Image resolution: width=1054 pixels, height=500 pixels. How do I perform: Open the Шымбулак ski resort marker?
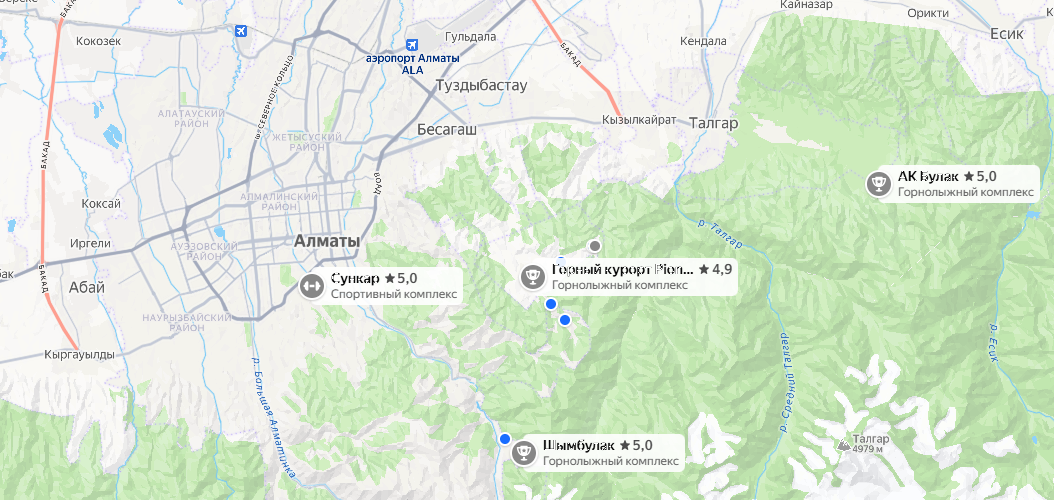[x=524, y=453]
